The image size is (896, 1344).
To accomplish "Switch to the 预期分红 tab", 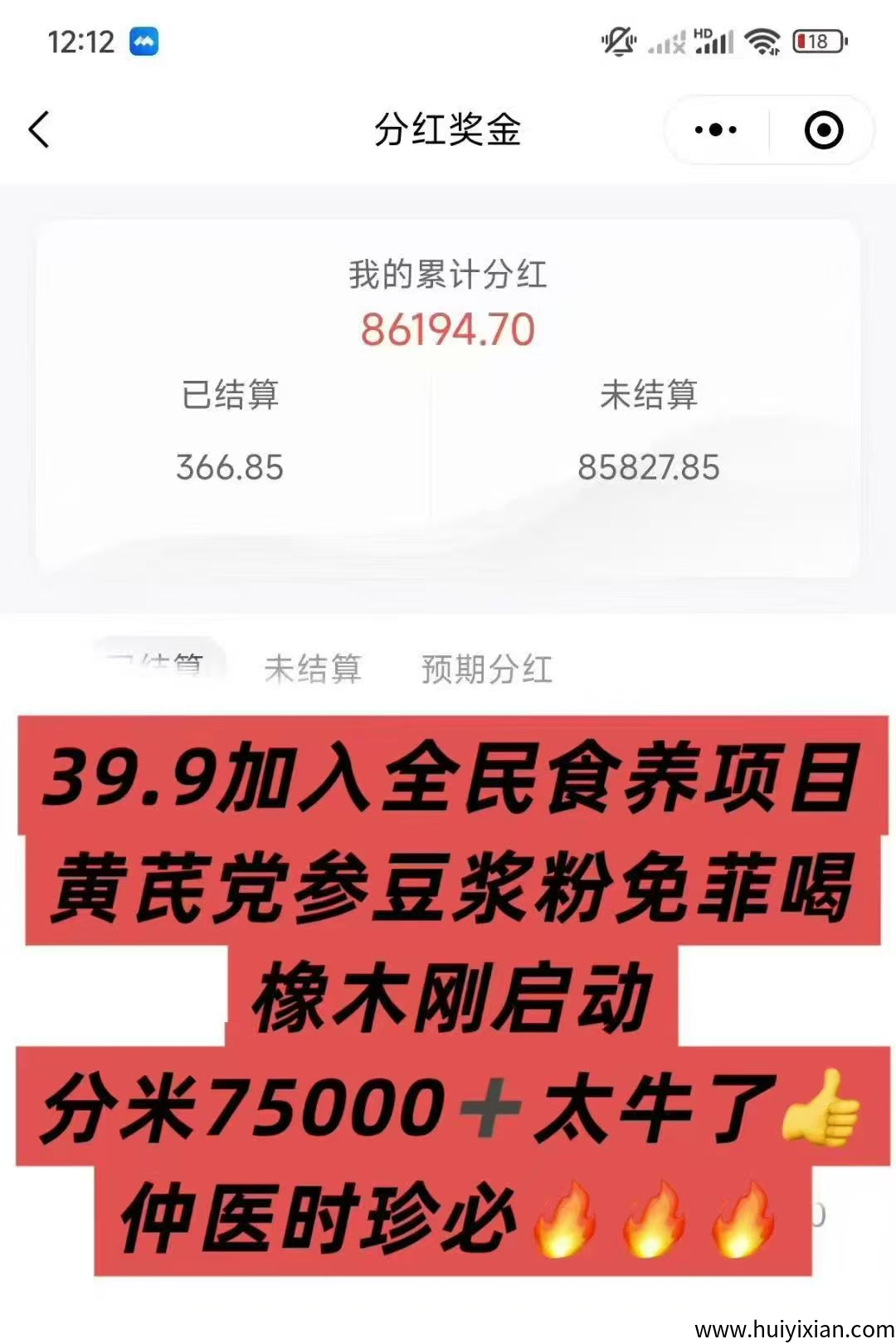I will (x=487, y=669).
